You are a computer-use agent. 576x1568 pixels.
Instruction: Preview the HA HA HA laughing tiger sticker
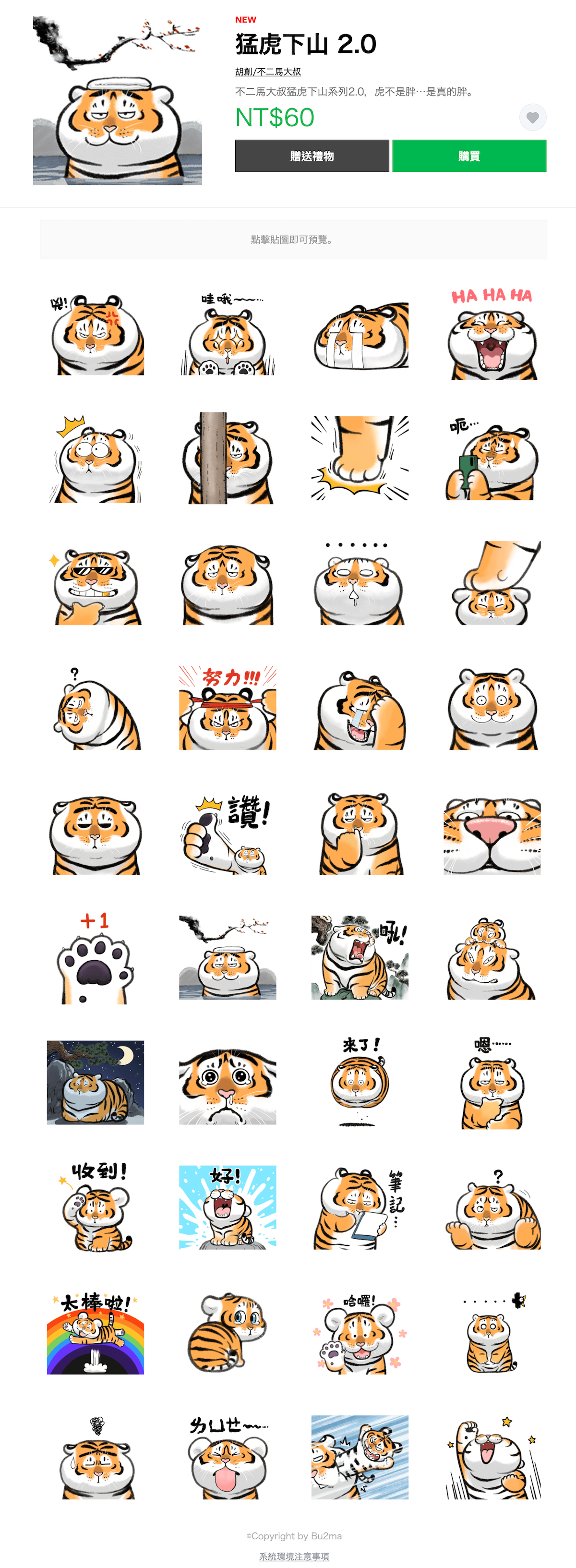click(492, 334)
